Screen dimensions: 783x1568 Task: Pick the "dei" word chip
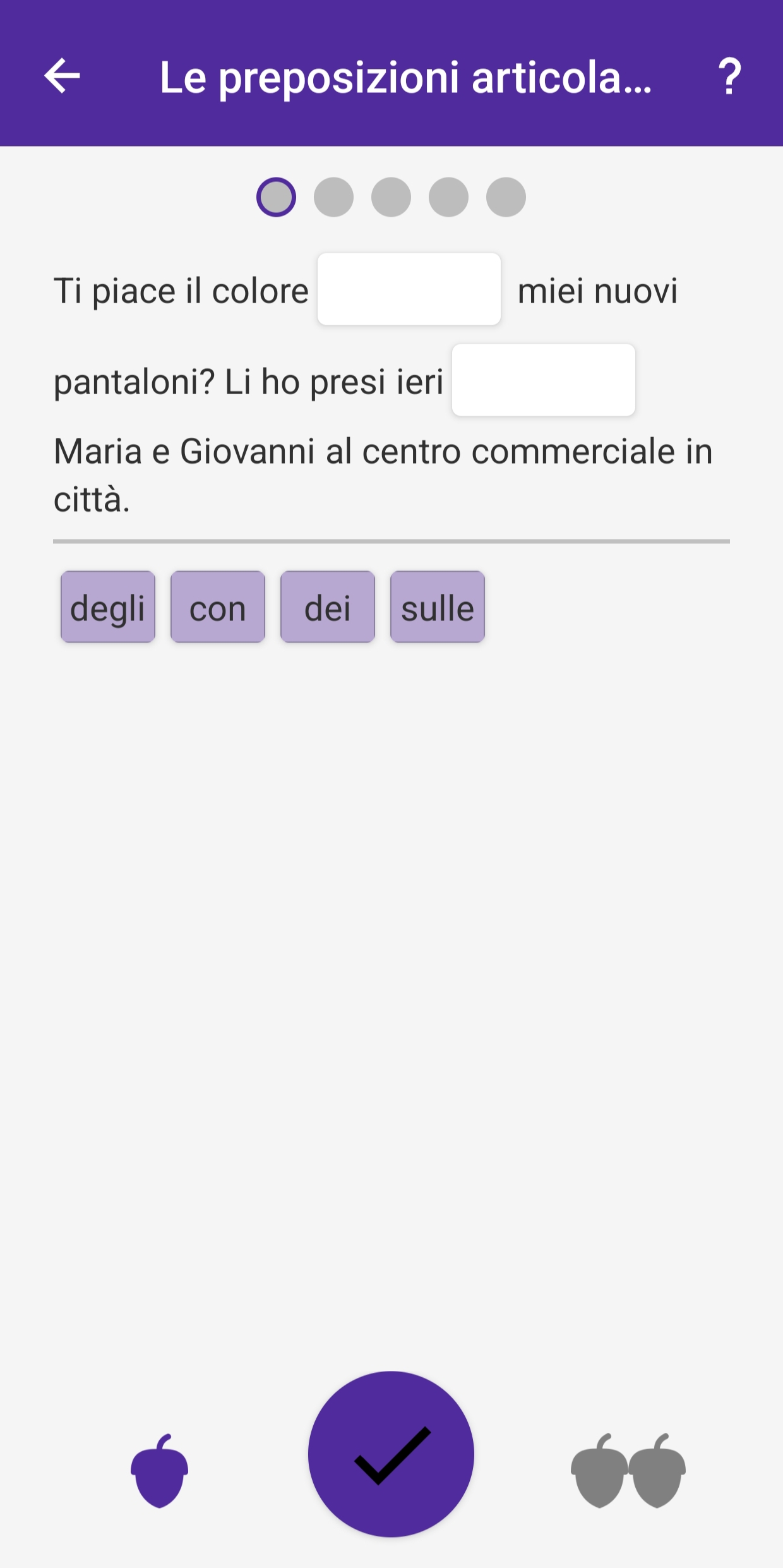click(328, 607)
